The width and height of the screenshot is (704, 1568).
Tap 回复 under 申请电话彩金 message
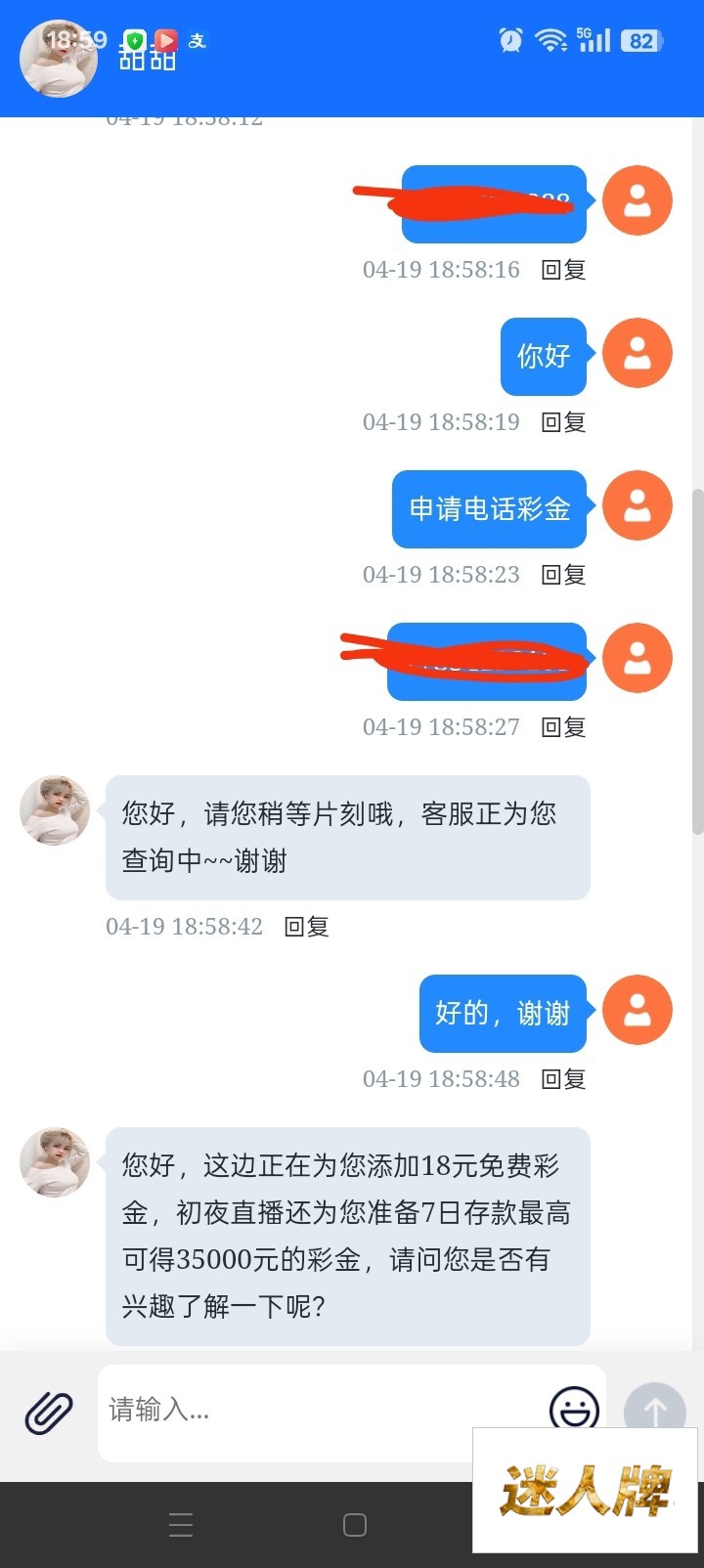563,575
